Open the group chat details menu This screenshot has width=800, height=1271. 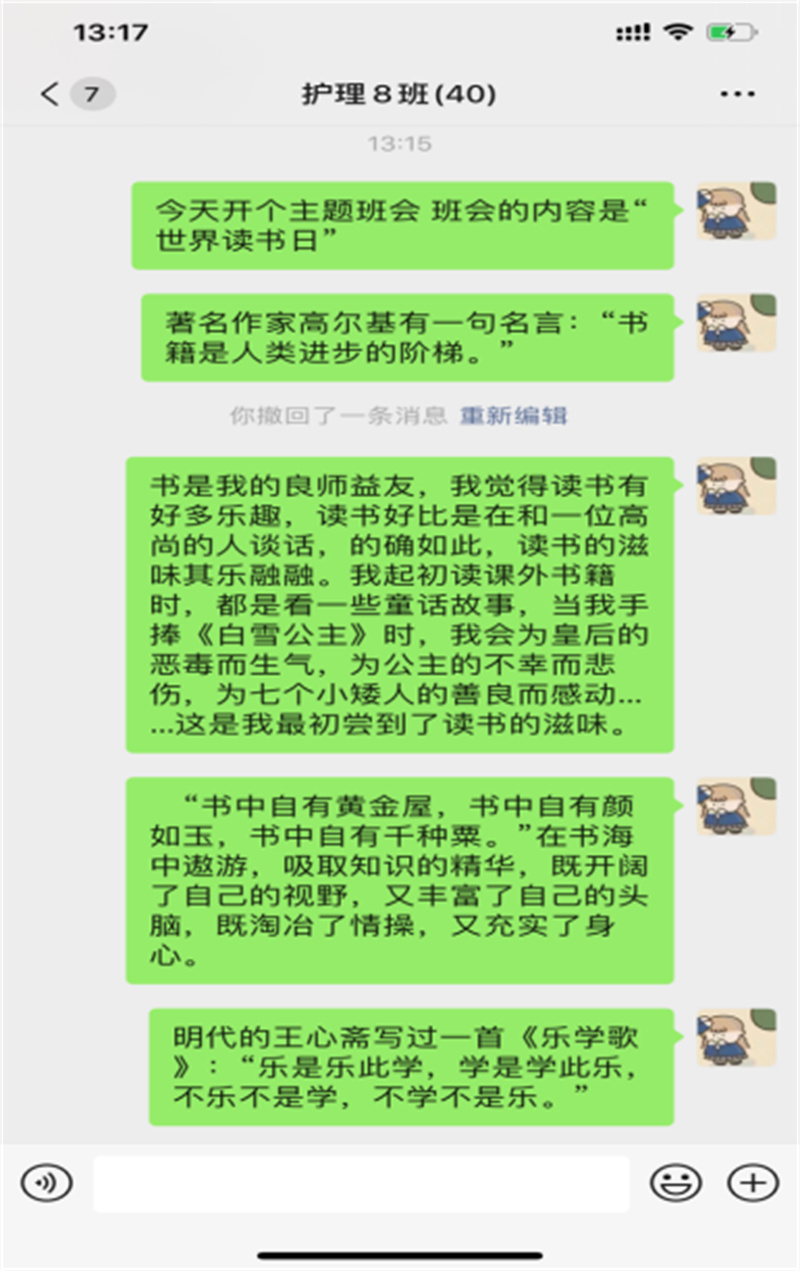[737, 94]
